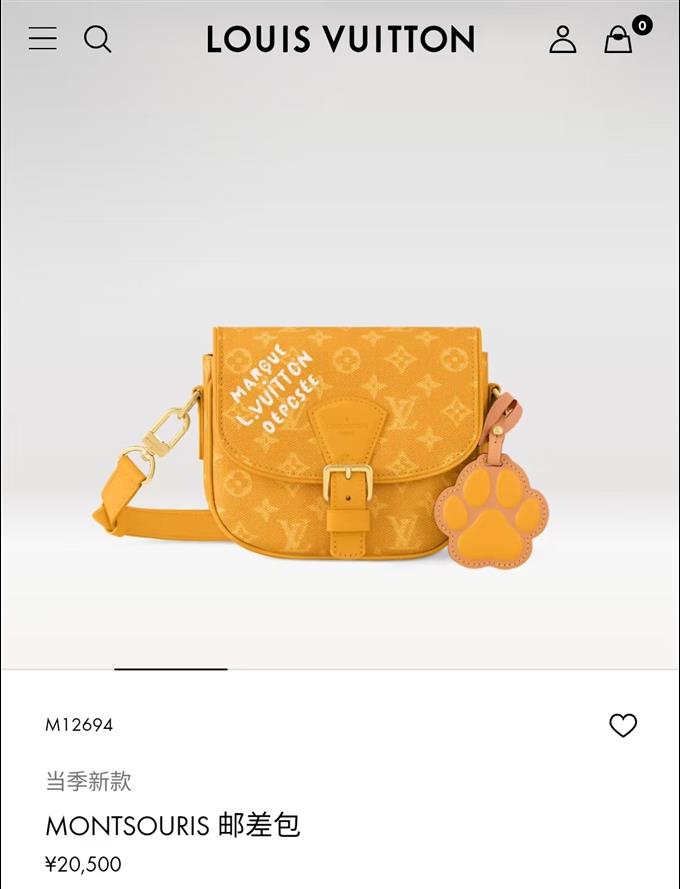Go to Louis Vuitton home page
The height and width of the screenshot is (889, 680).
pos(340,39)
